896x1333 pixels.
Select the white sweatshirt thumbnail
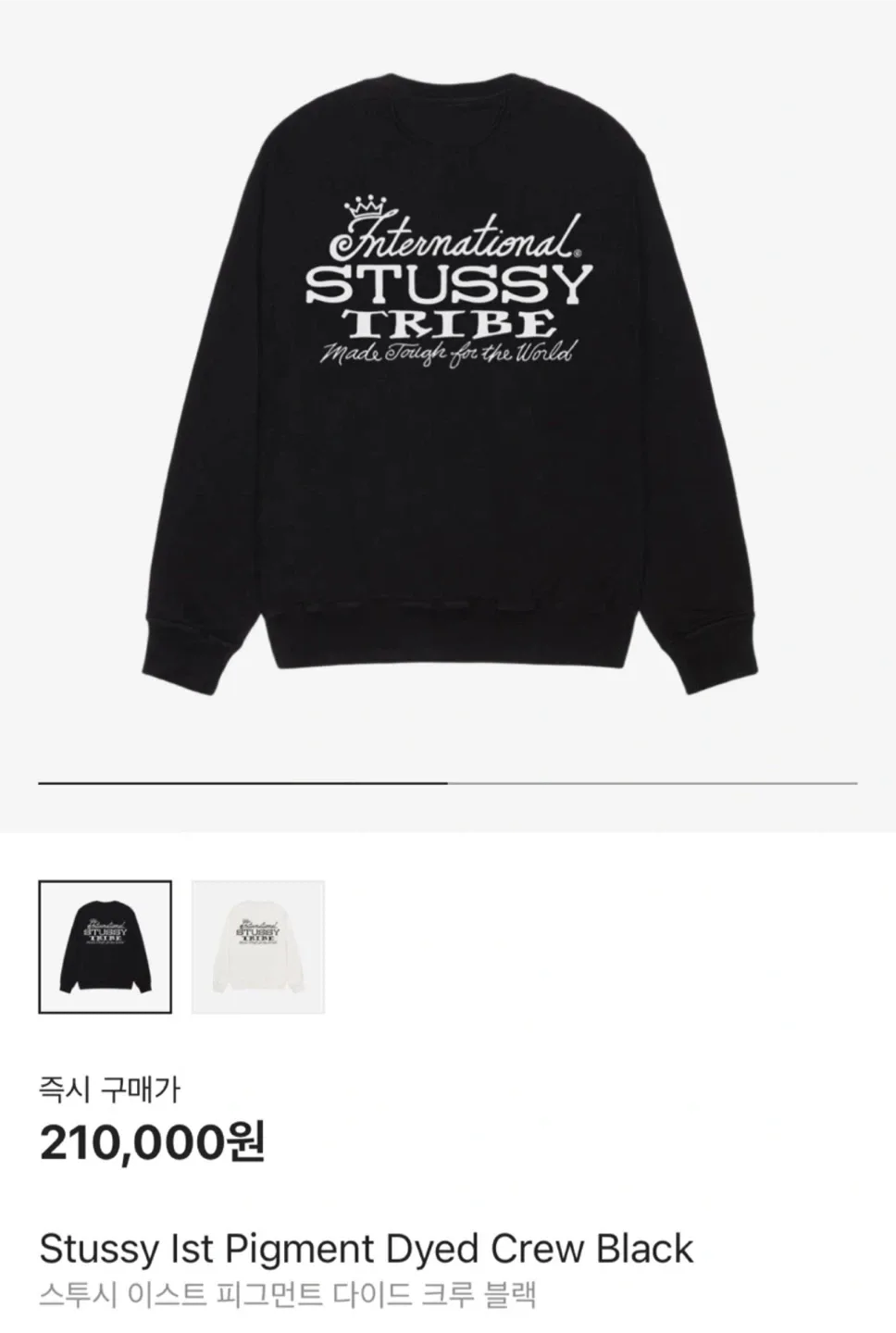[258, 947]
